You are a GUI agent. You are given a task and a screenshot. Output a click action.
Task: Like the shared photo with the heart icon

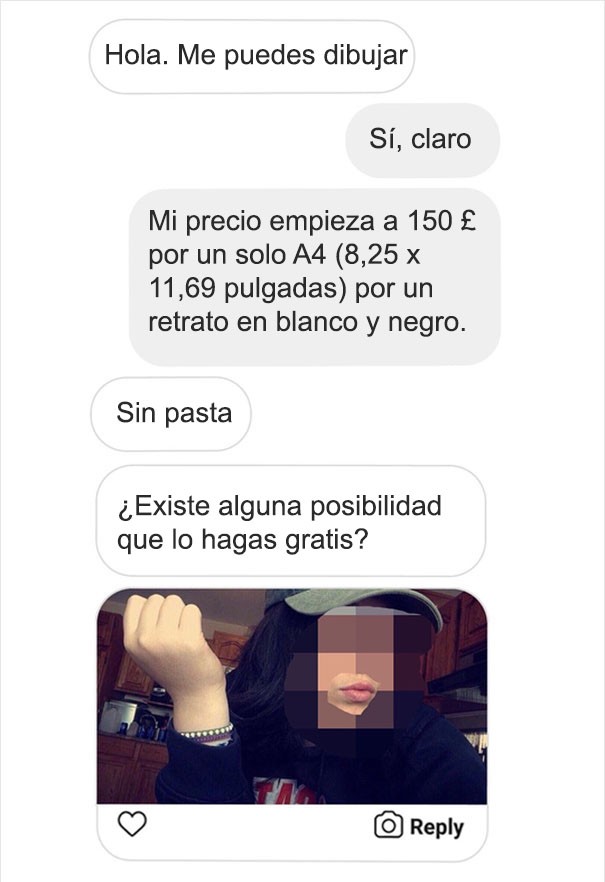coord(132,824)
